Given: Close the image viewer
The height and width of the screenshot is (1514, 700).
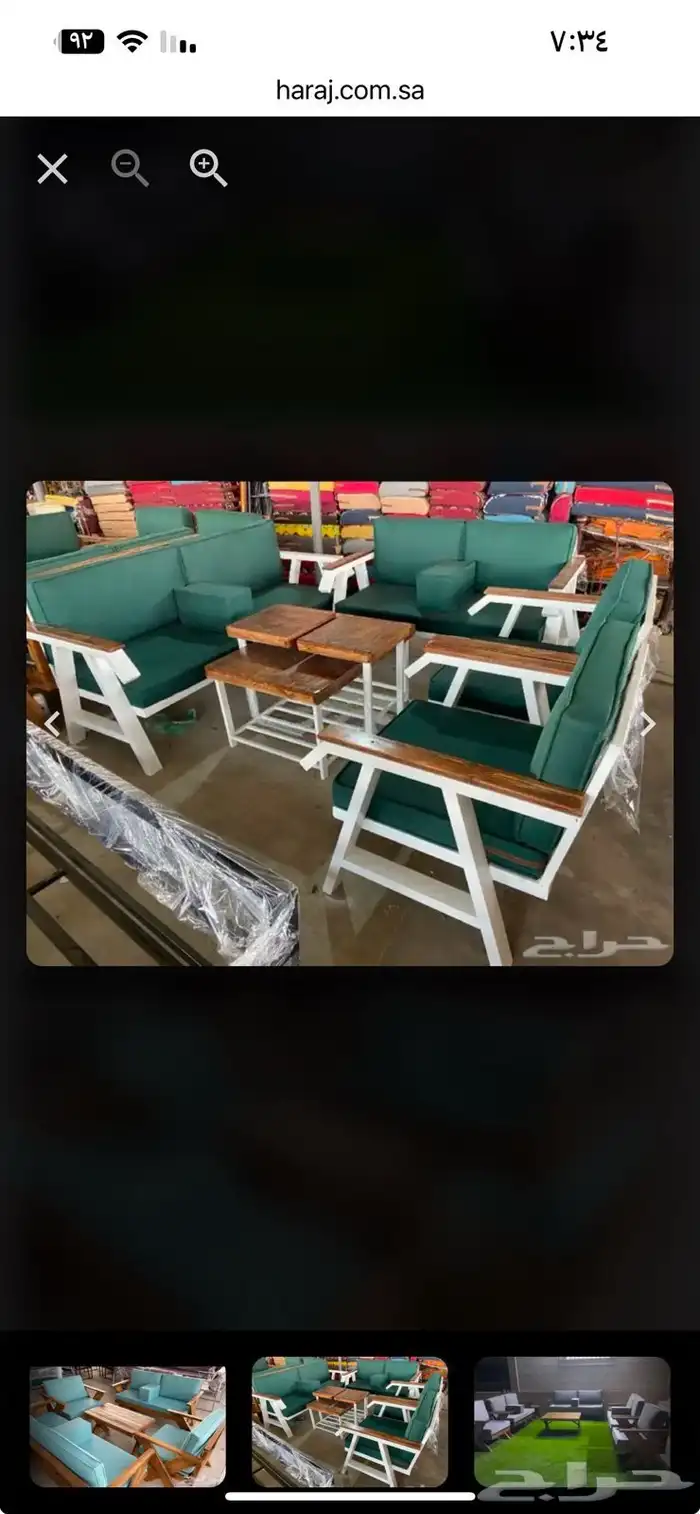Looking at the screenshot, I should coord(52,169).
